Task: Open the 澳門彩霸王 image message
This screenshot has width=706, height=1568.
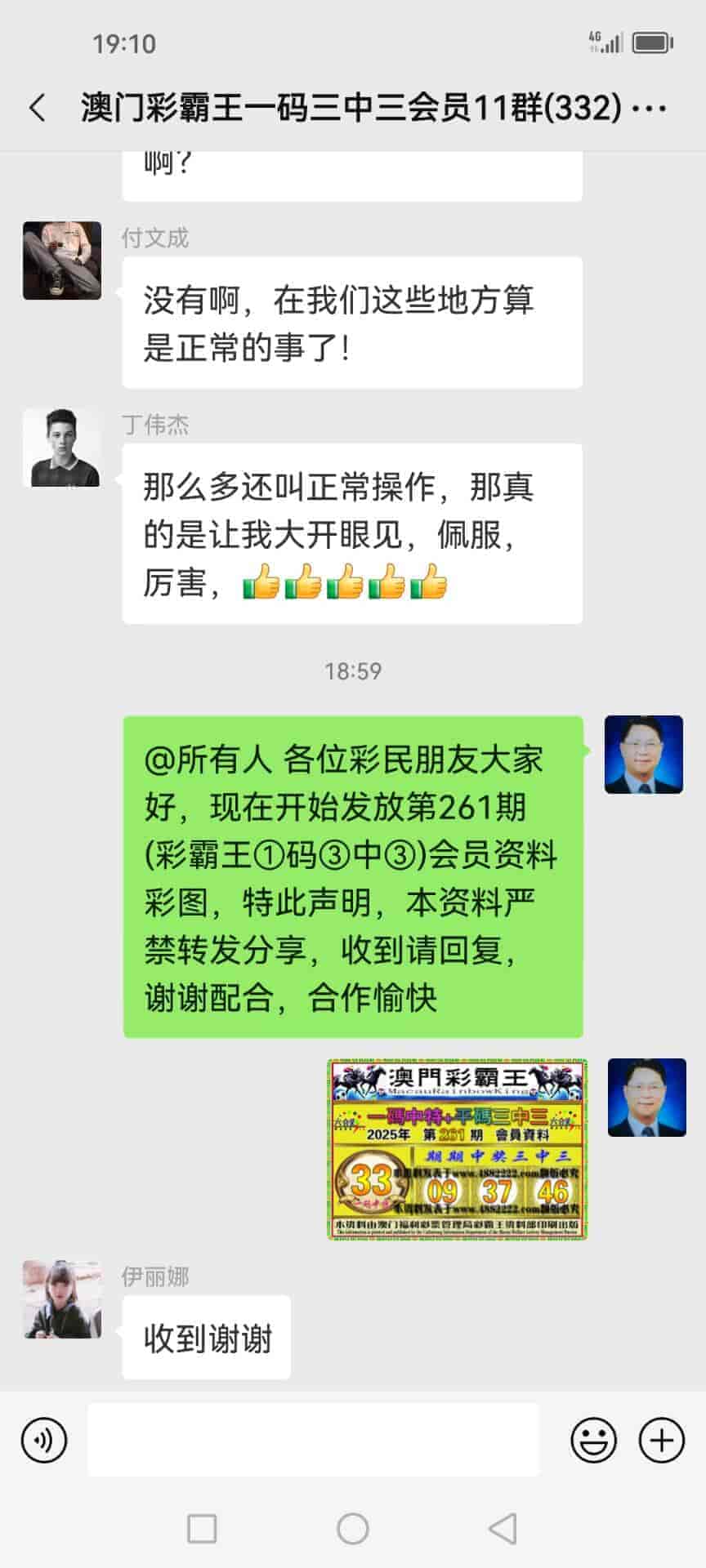Action: (458, 1149)
